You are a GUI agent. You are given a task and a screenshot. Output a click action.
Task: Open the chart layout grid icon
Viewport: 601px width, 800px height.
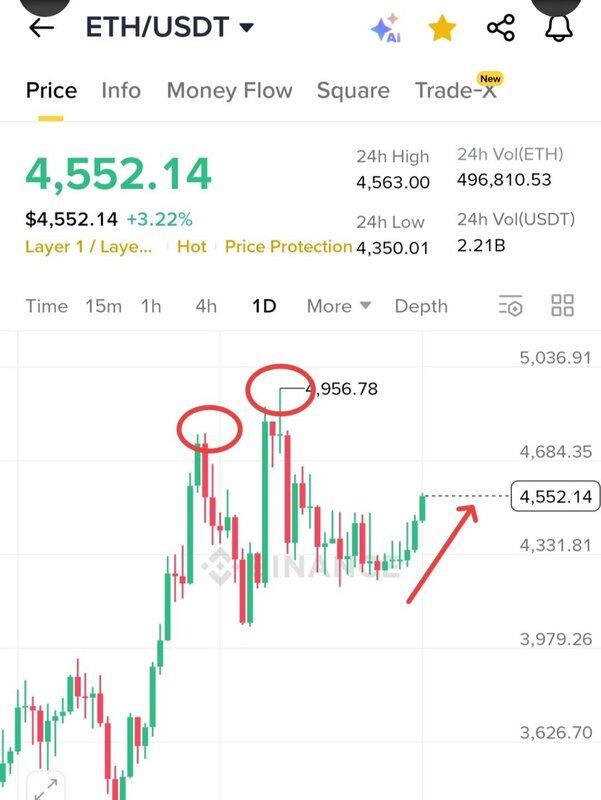562,306
